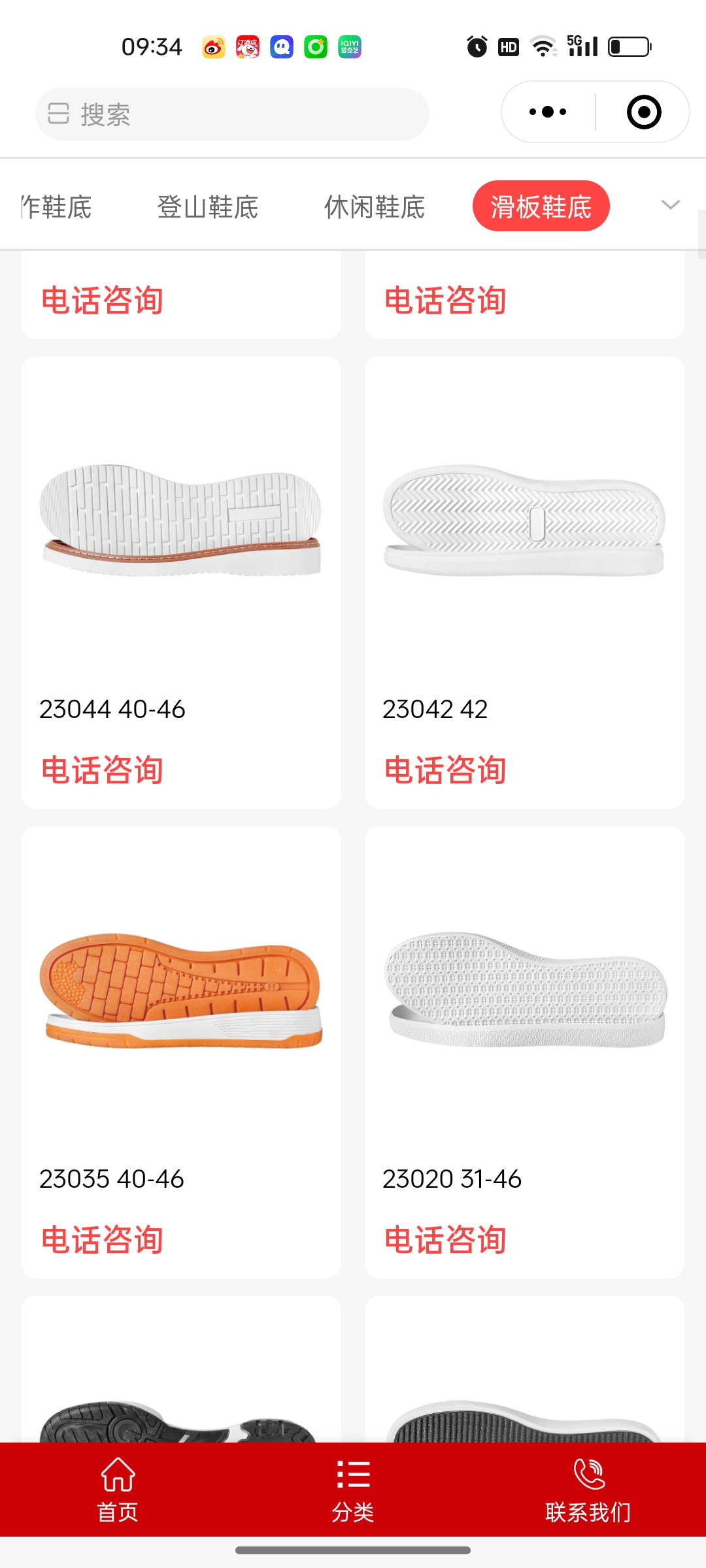Expand the category list dropdown arrow

coord(670,205)
